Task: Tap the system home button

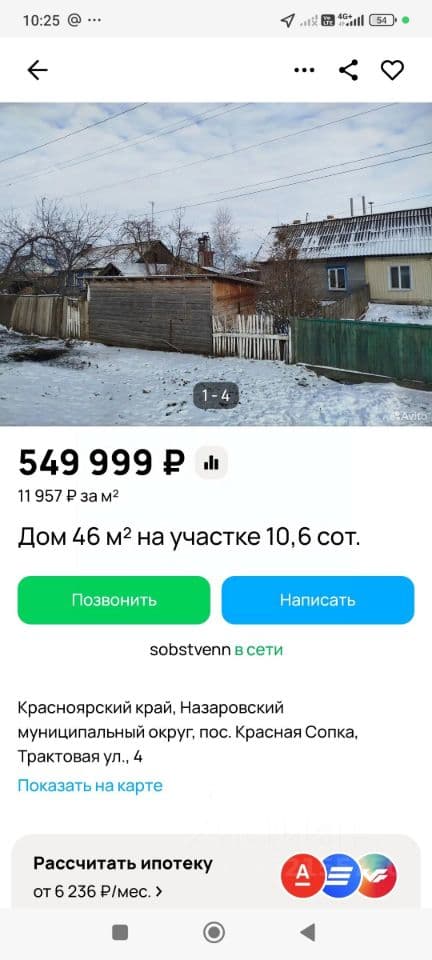Action: [214, 932]
